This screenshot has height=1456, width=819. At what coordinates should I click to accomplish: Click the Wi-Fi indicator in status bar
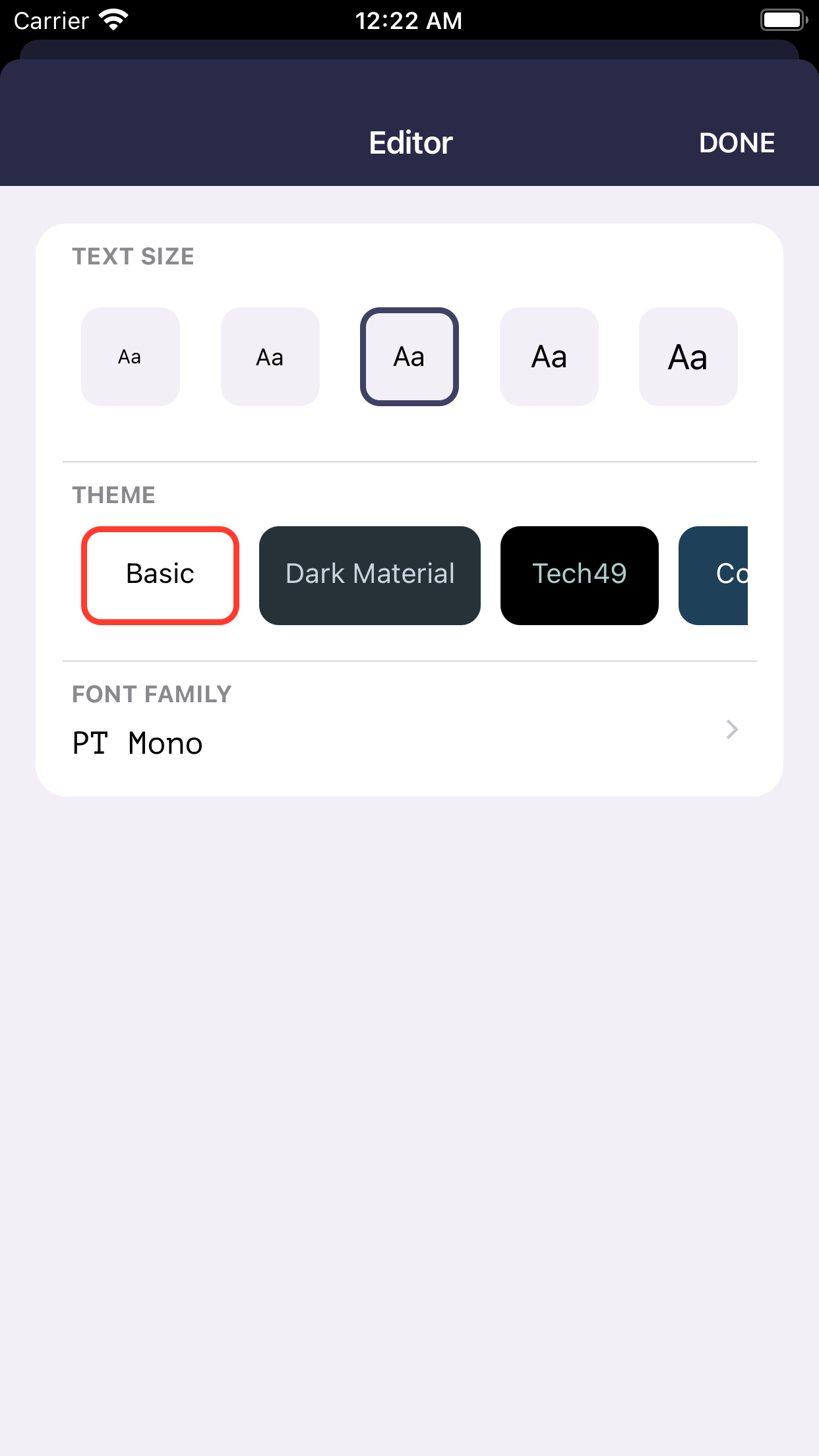113,20
